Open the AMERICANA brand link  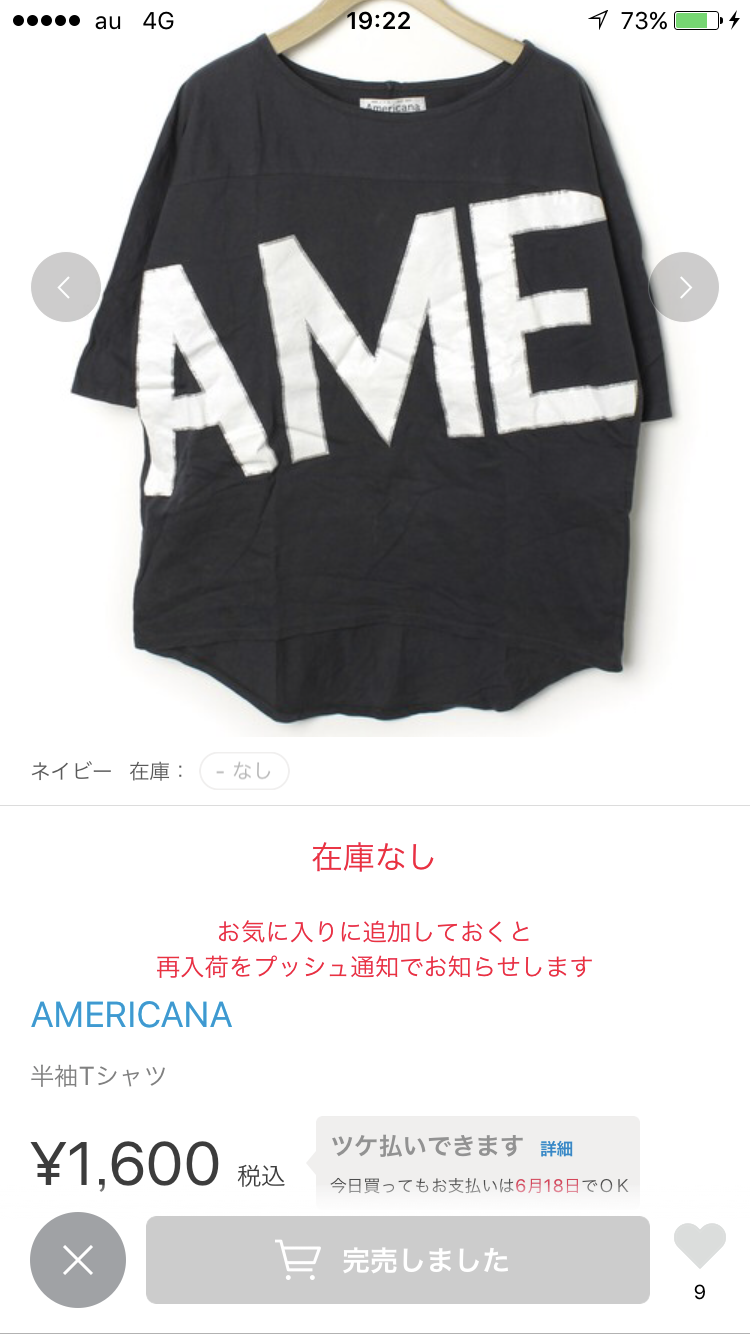coord(132,1015)
